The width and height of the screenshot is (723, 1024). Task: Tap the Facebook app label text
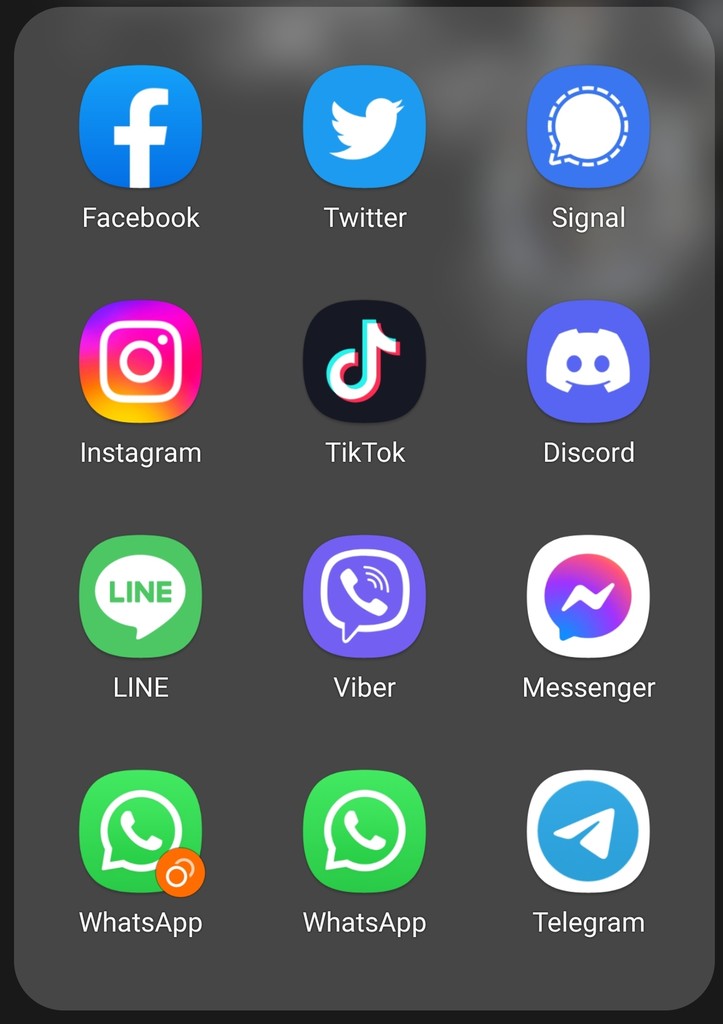coord(140,217)
